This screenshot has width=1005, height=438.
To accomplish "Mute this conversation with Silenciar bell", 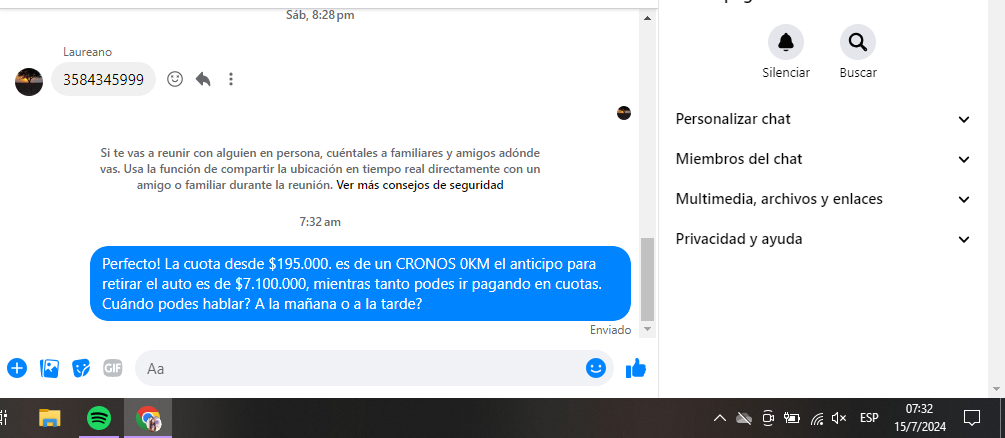I will [785, 42].
